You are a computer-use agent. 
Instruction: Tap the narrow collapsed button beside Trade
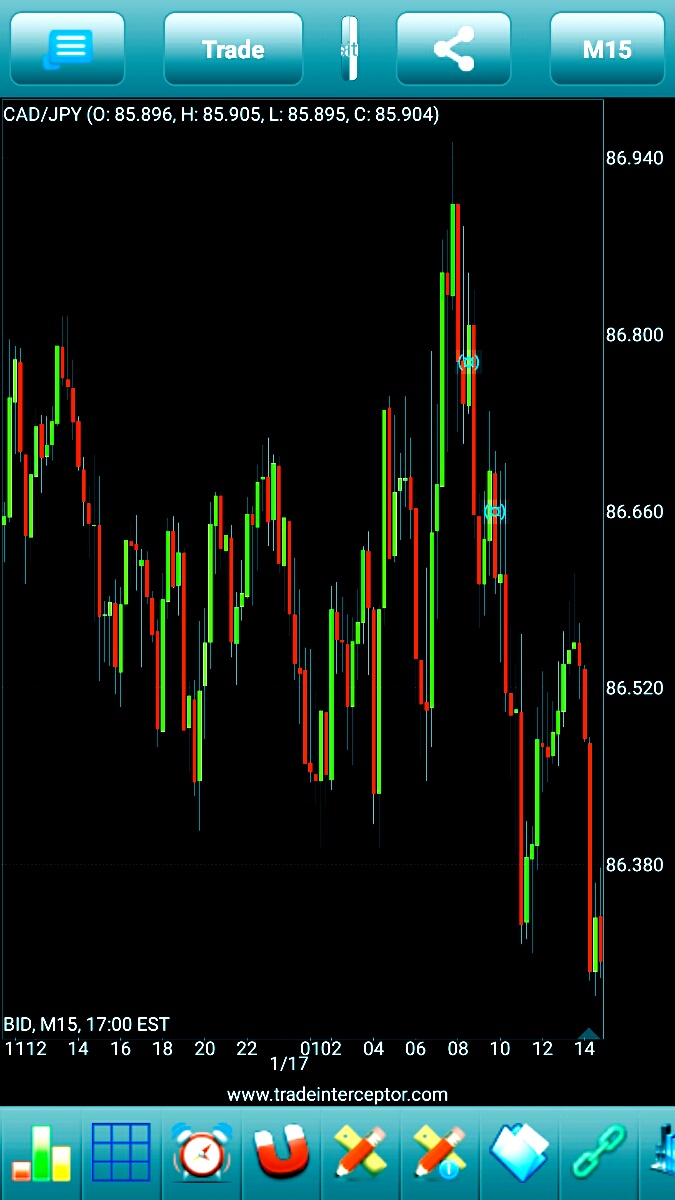(349, 49)
